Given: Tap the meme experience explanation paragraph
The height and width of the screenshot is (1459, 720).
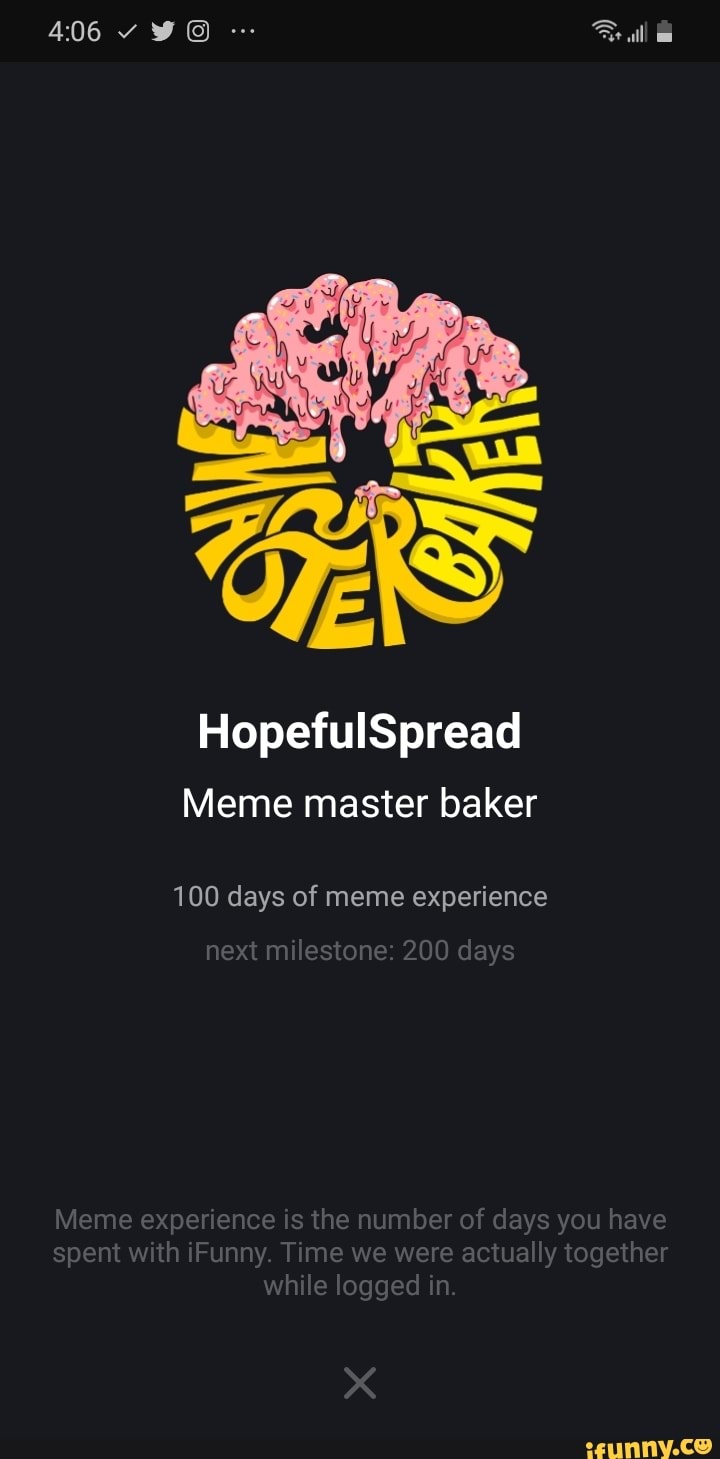Looking at the screenshot, I should [x=360, y=1252].
